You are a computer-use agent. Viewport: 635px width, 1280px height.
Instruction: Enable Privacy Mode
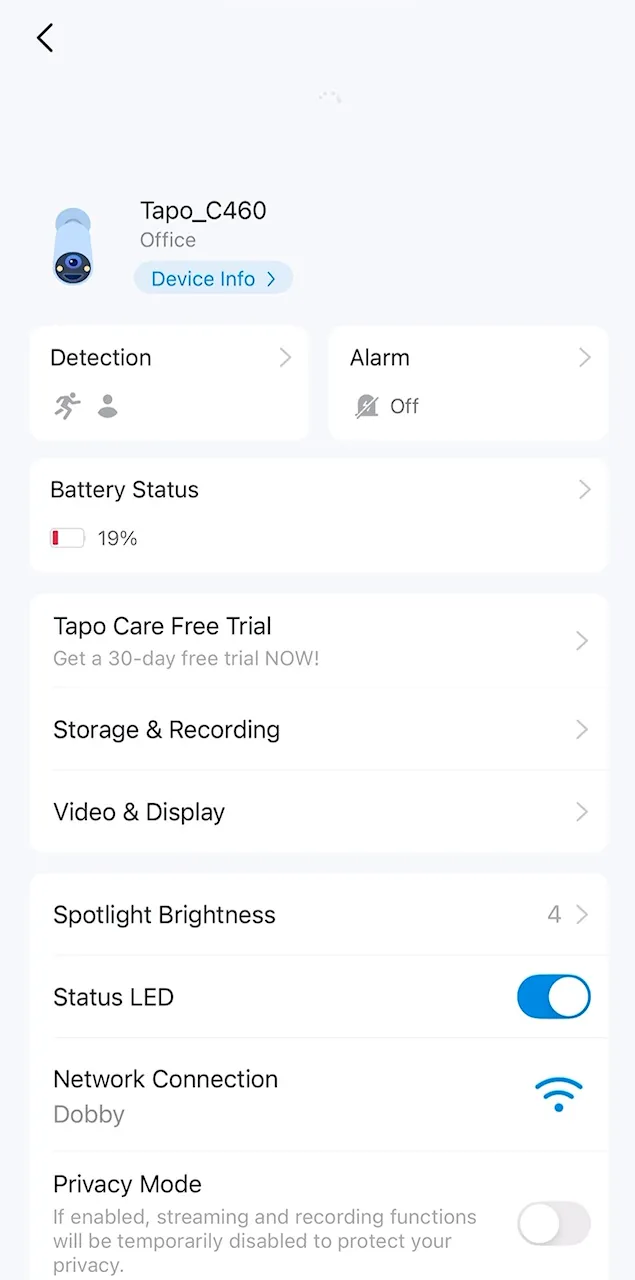point(554,1223)
